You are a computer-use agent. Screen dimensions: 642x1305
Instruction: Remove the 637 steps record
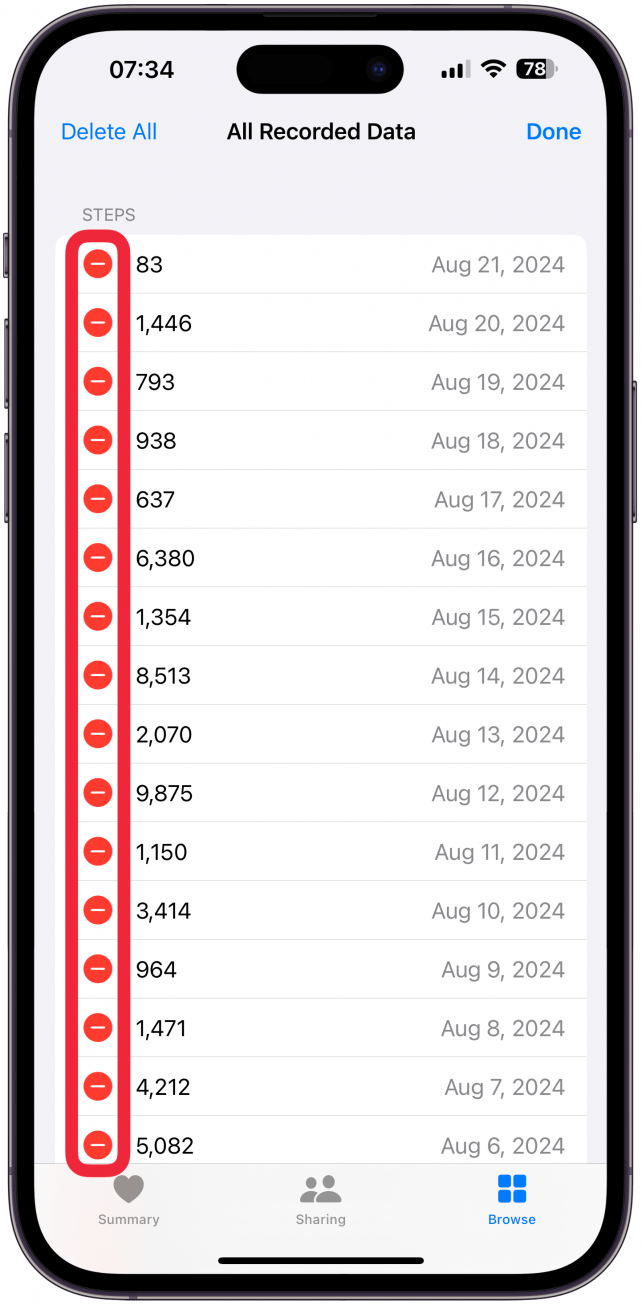pyautogui.click(x=98, y=499)
